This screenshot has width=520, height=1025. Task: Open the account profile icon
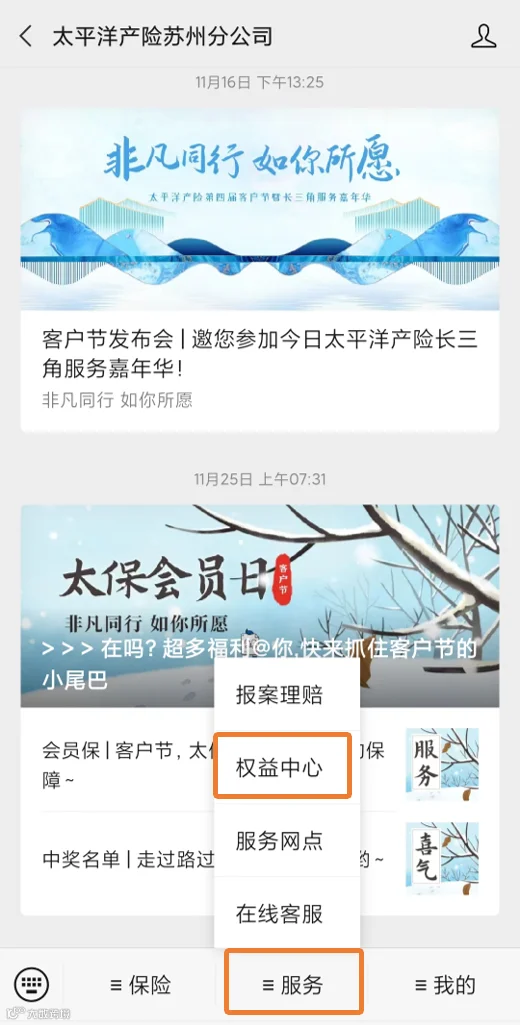(x=483, y=36)
